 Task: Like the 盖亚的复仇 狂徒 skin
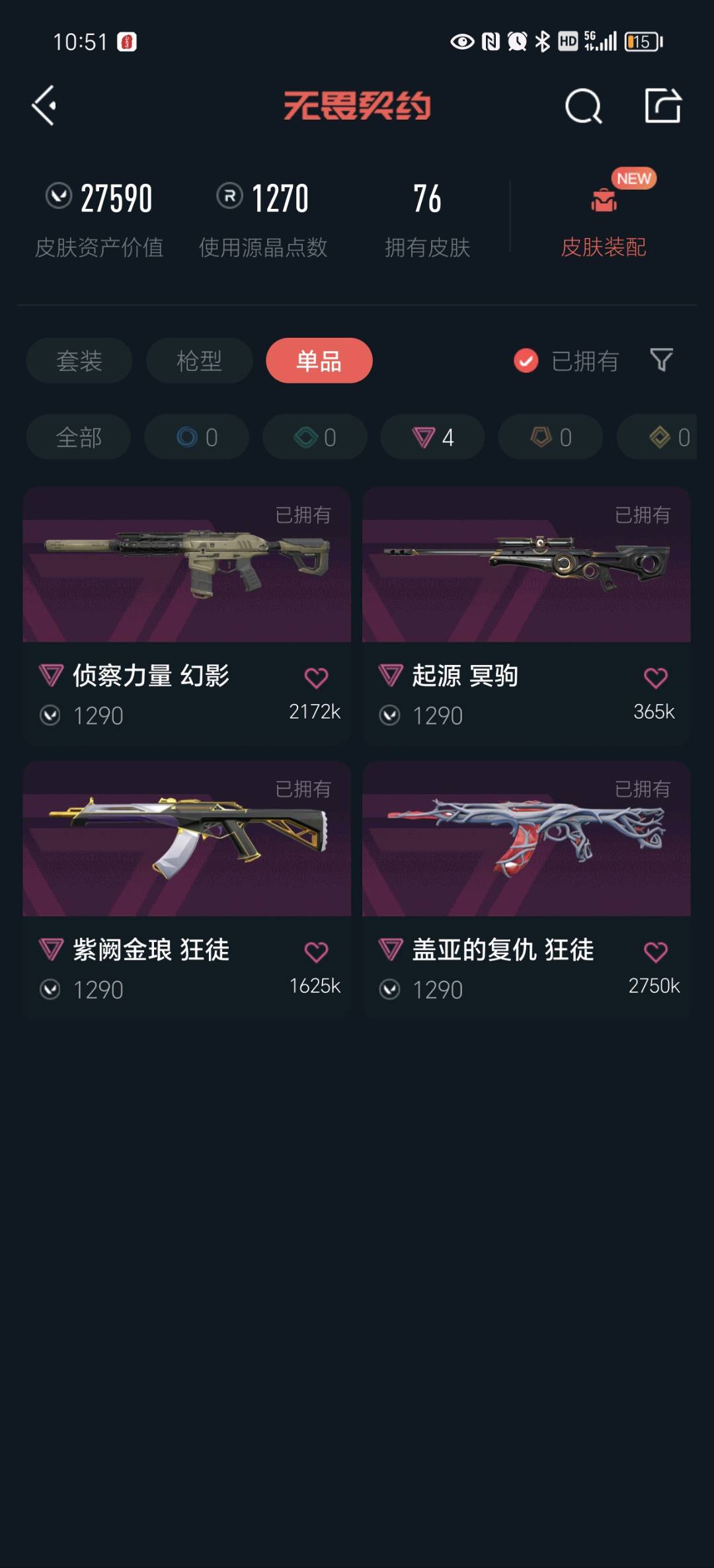tap(655, 952)
